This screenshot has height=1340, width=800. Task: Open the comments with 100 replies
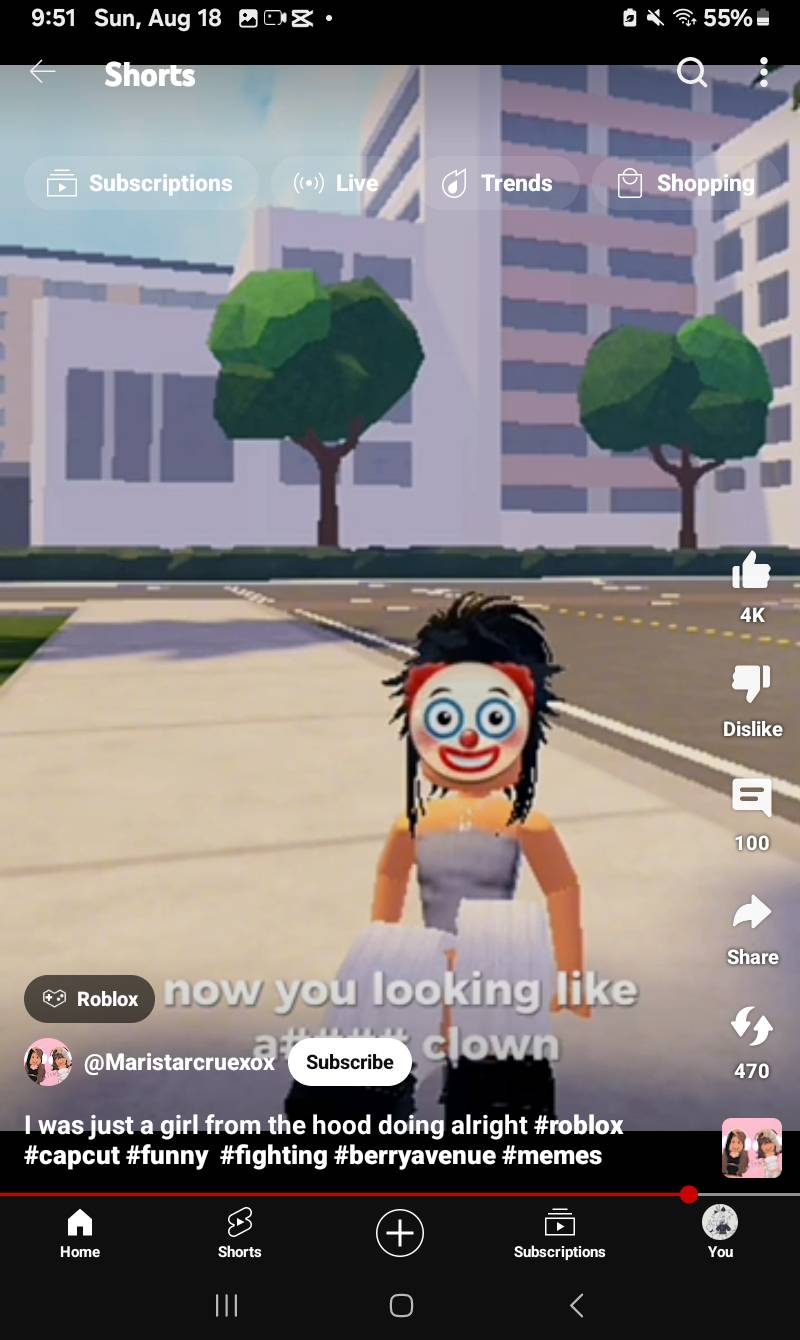coord(751,799)
